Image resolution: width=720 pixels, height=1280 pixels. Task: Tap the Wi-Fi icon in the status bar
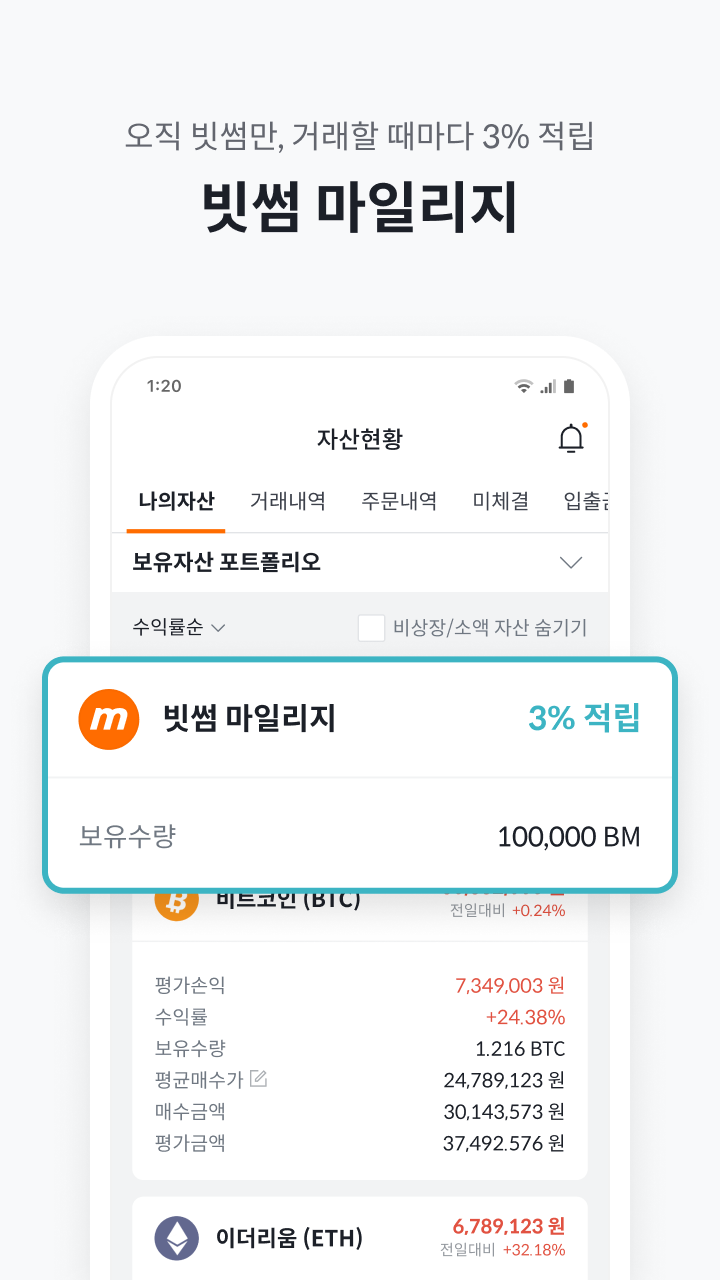[522, 385]
